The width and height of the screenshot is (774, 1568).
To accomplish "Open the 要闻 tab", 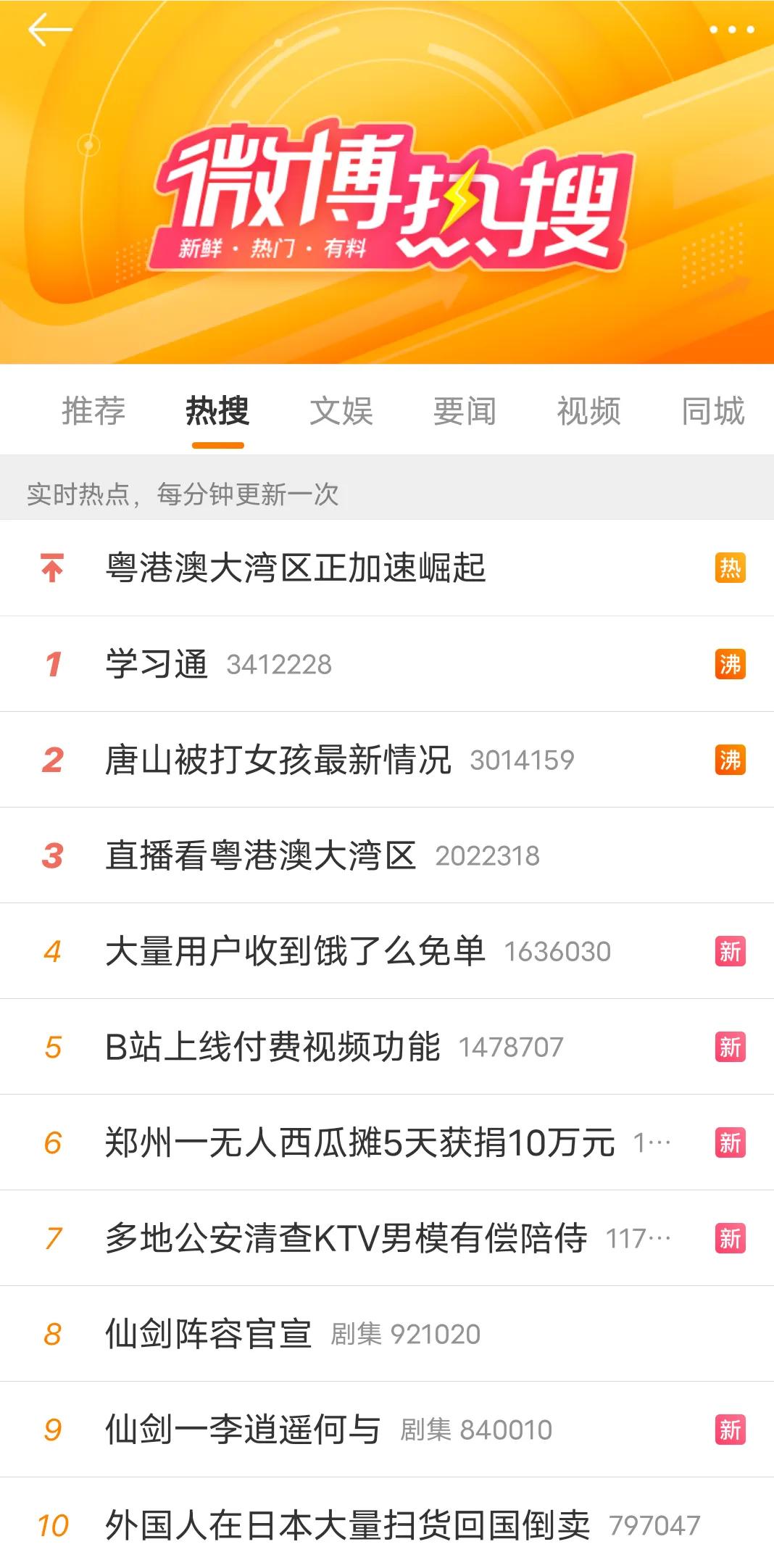I will coord(464,412).
